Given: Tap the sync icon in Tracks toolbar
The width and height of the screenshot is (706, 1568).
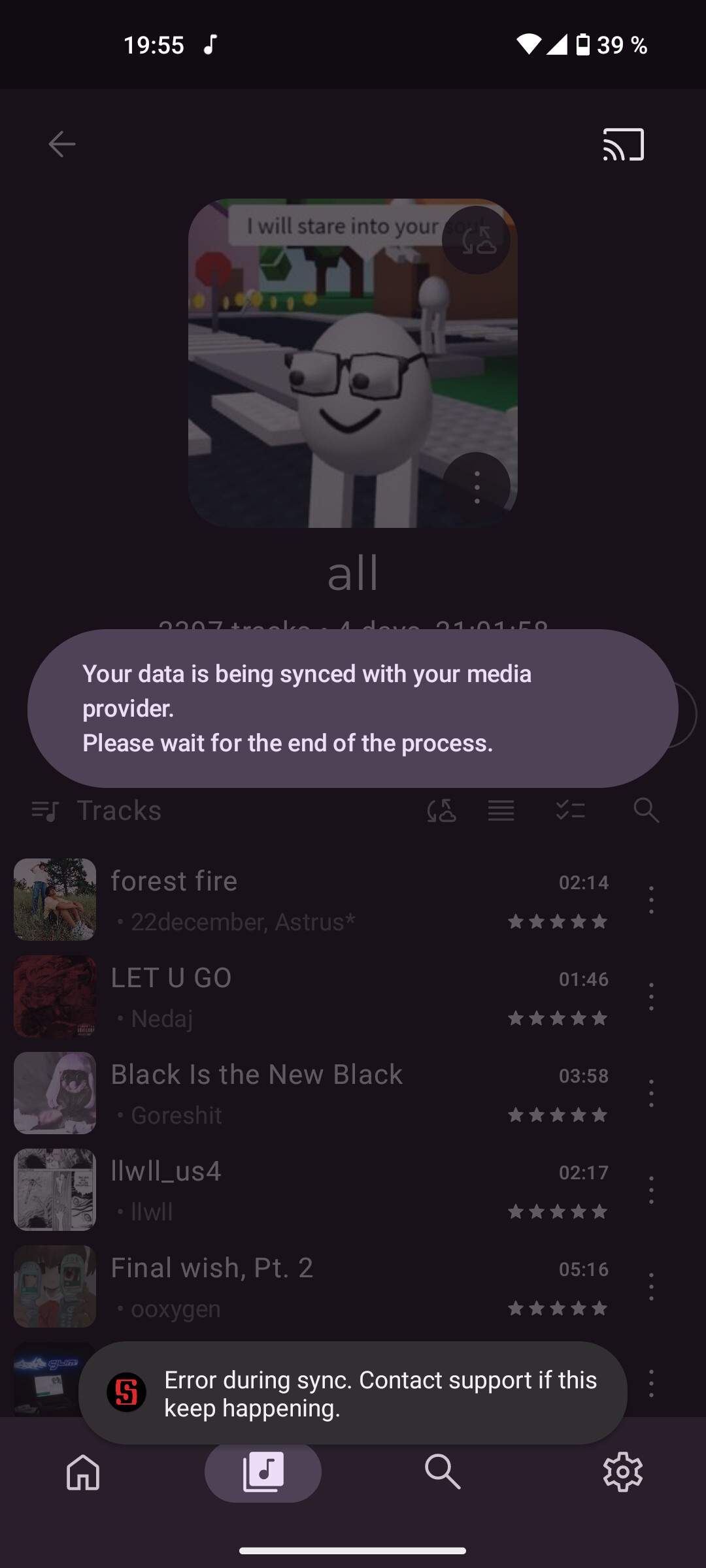Looking at the screenshot, I should click(x=441, y=811).
